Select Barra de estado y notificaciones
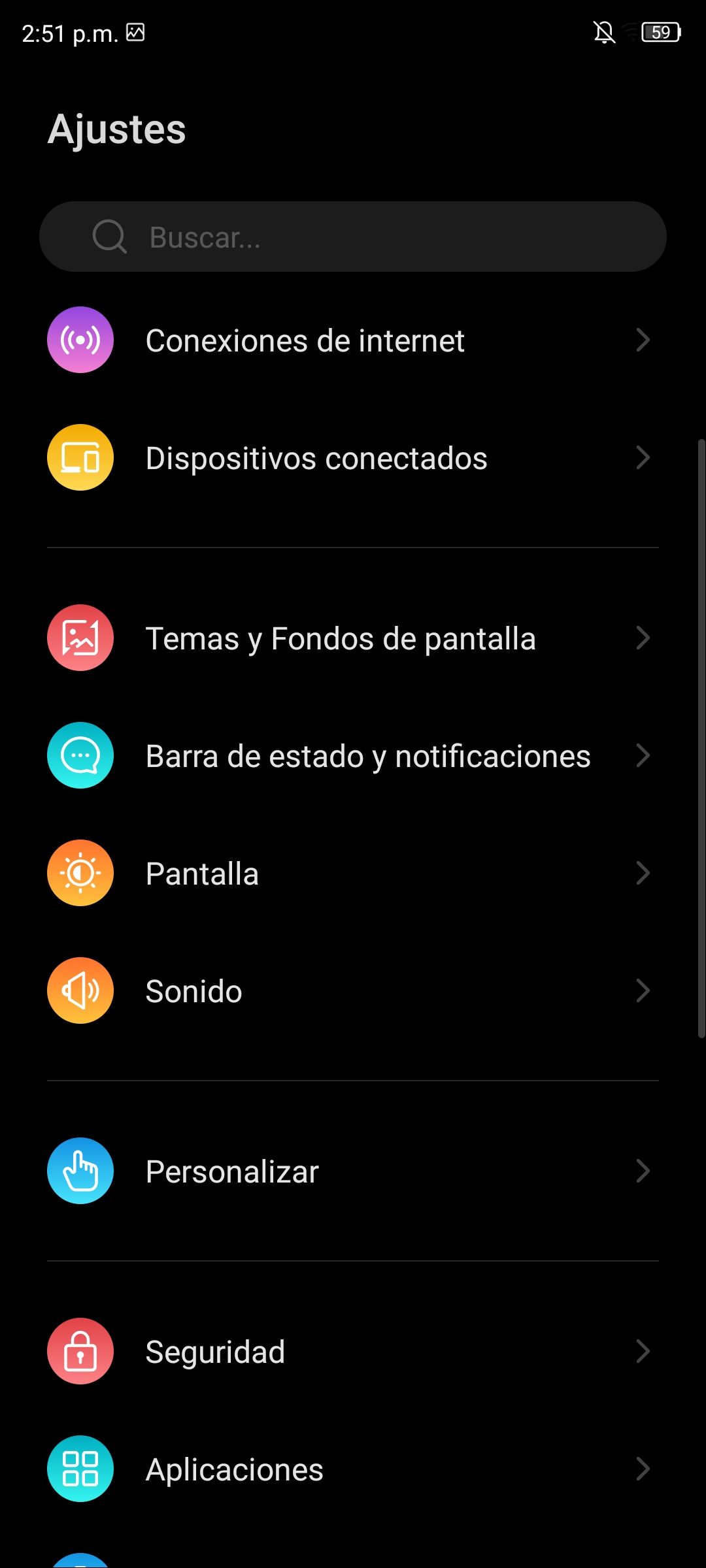This screenshot has width=706, height=1568. click(x=367, y=756)
